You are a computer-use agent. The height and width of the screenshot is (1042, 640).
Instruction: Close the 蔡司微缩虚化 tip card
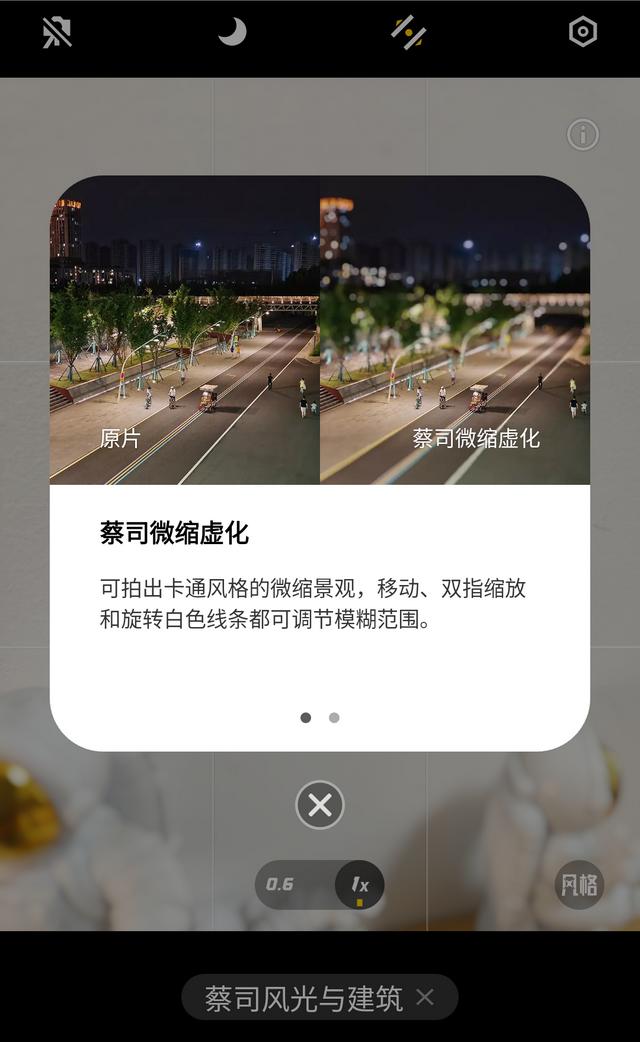tap(320, 805)
